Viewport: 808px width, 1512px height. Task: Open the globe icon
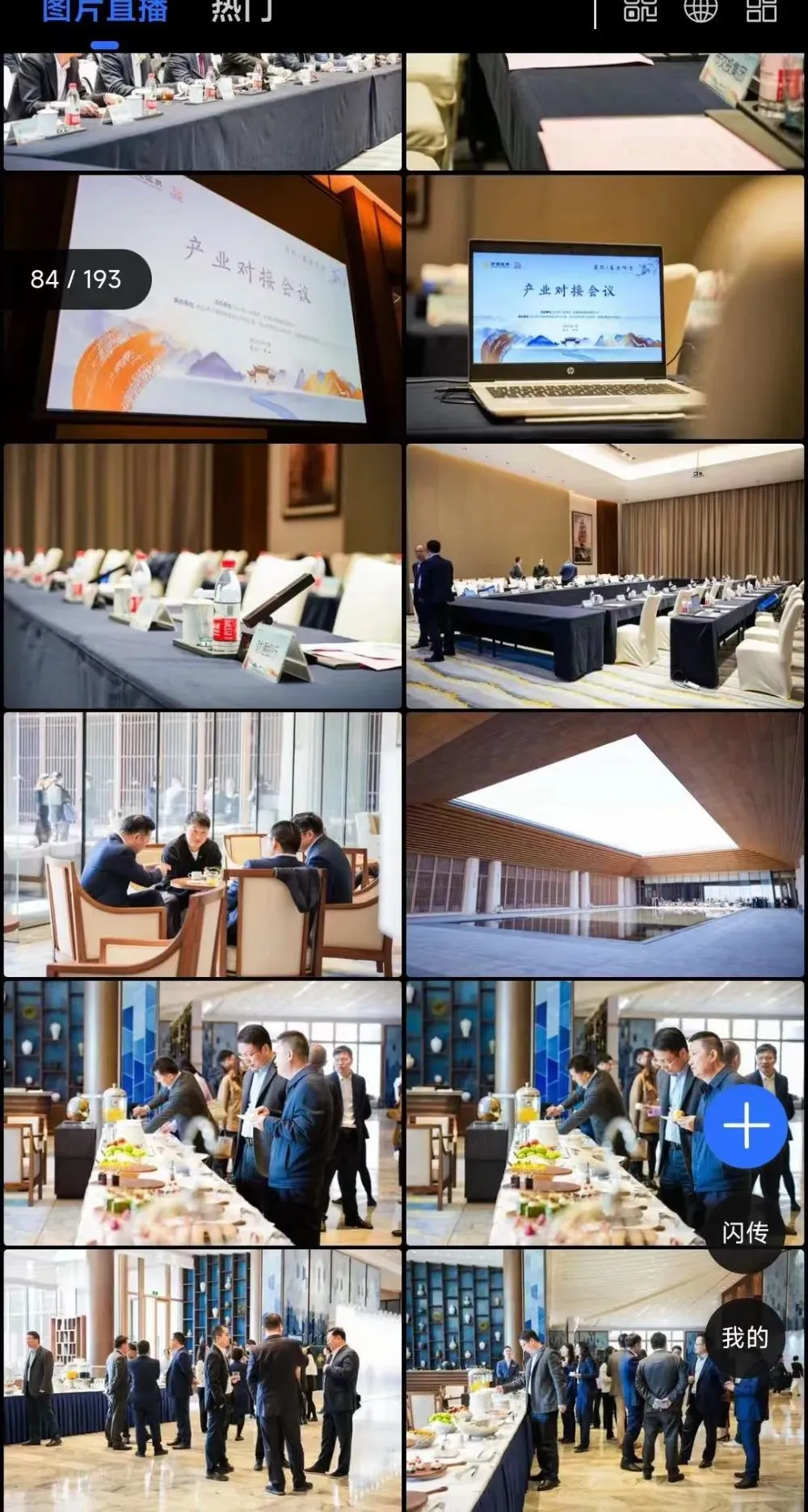[701, 10]
